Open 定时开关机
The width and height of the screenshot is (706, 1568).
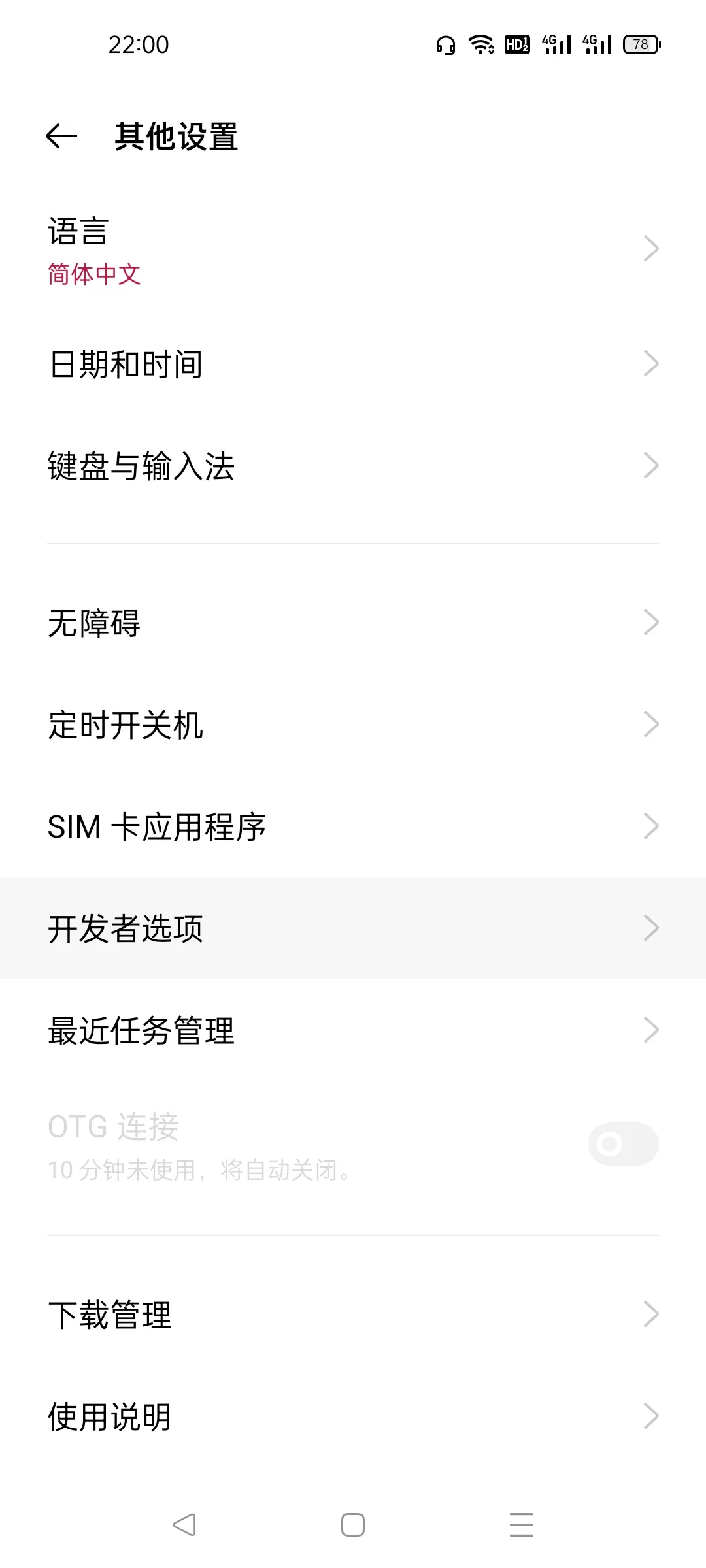coord(353,725)
